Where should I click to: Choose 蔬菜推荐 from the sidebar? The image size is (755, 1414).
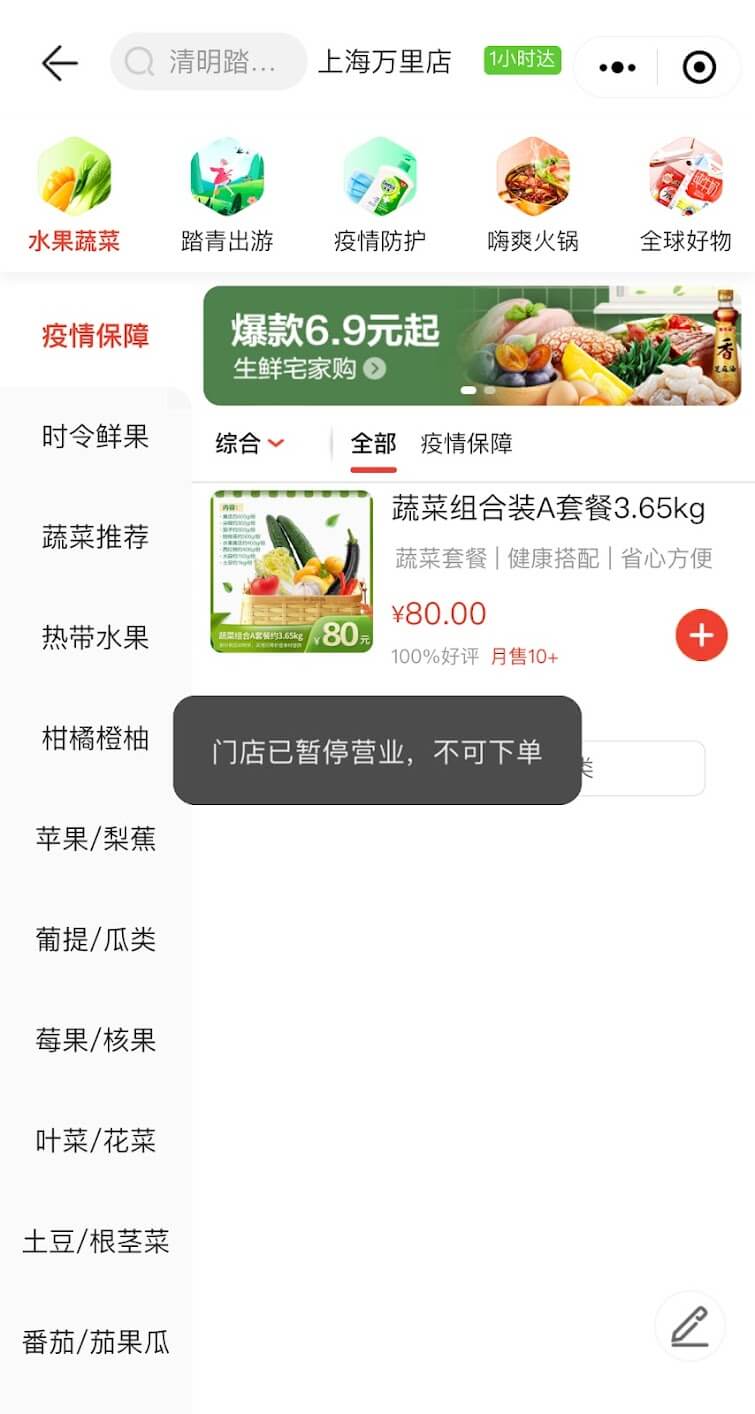[95, 537]
